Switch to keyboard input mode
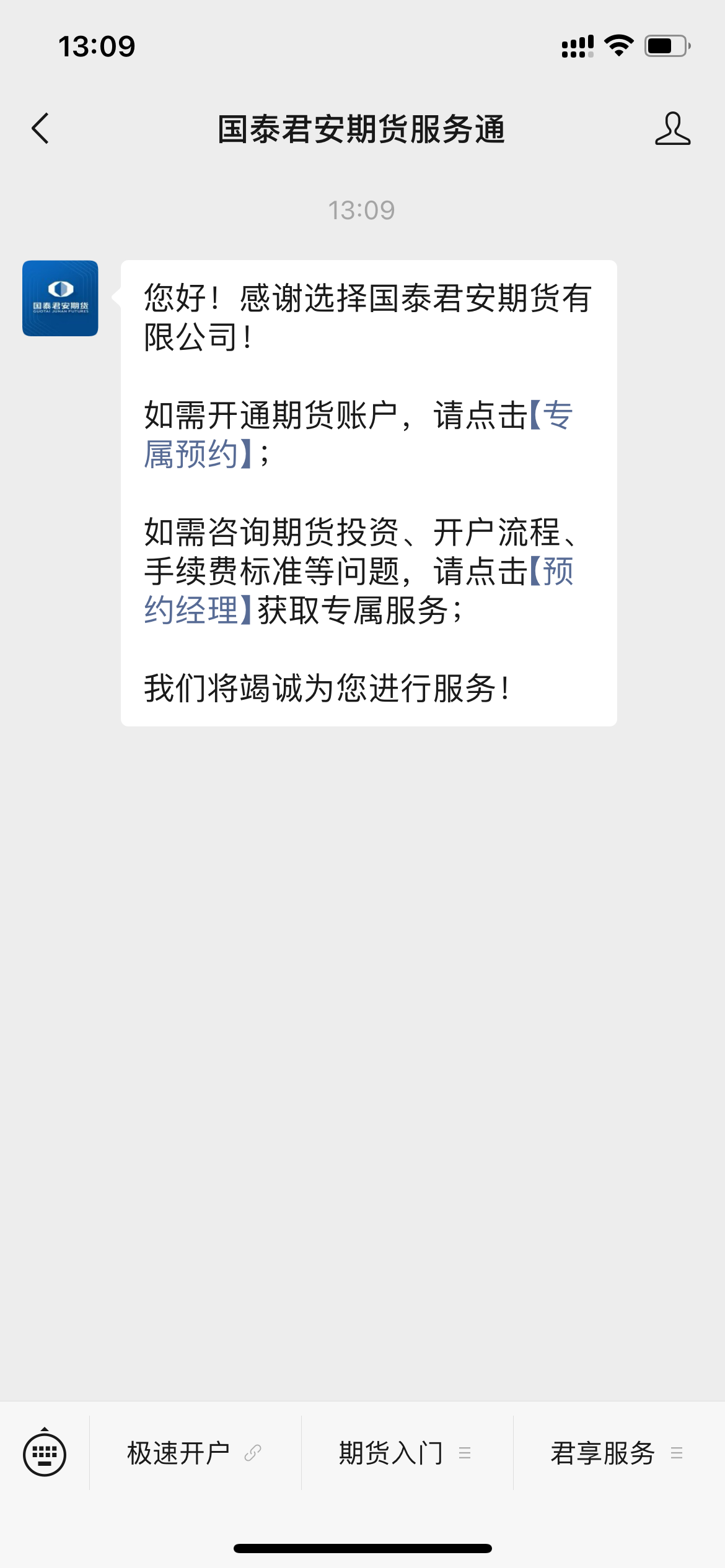Image resolution: width=725 pixels, height=1568 pixels. click(45, 1453)
